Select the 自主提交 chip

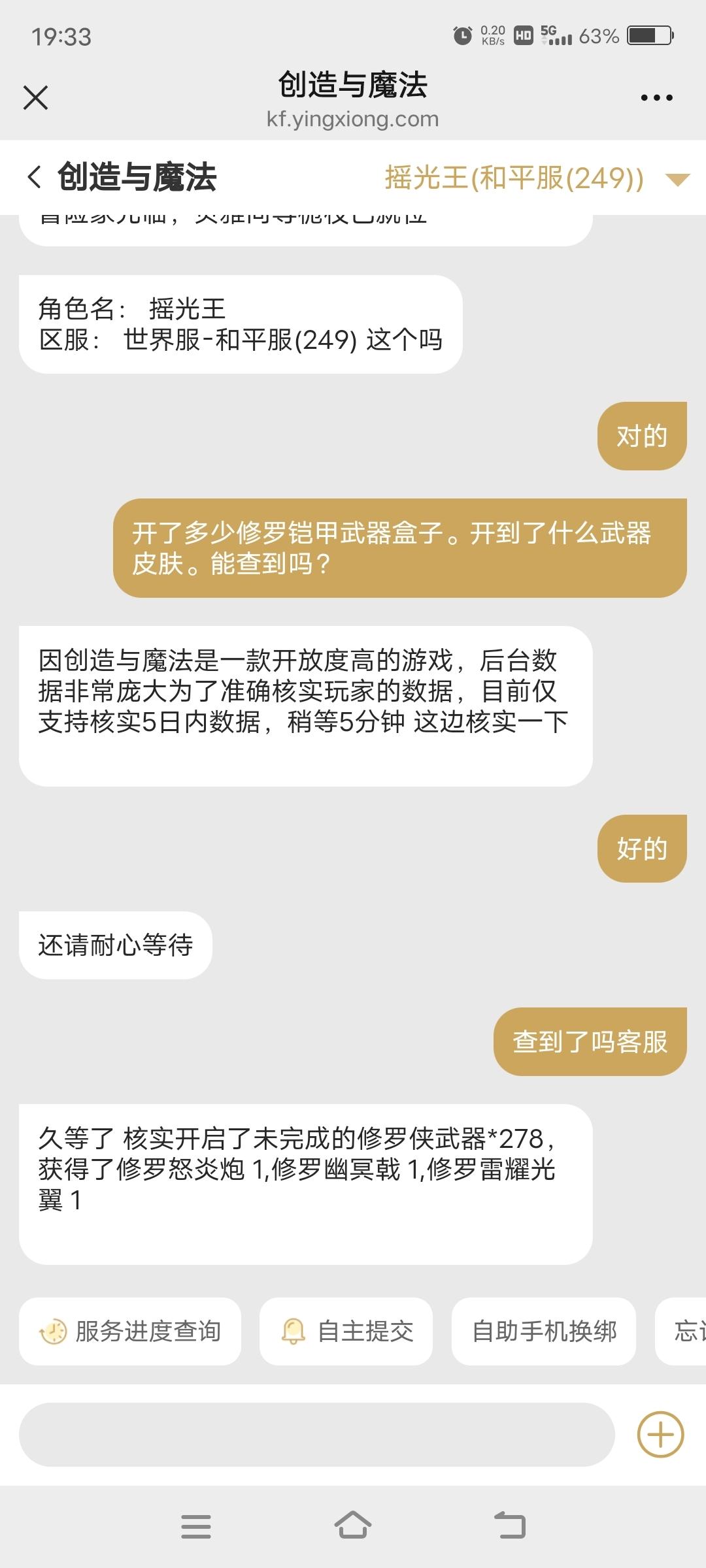[346, 1331]
